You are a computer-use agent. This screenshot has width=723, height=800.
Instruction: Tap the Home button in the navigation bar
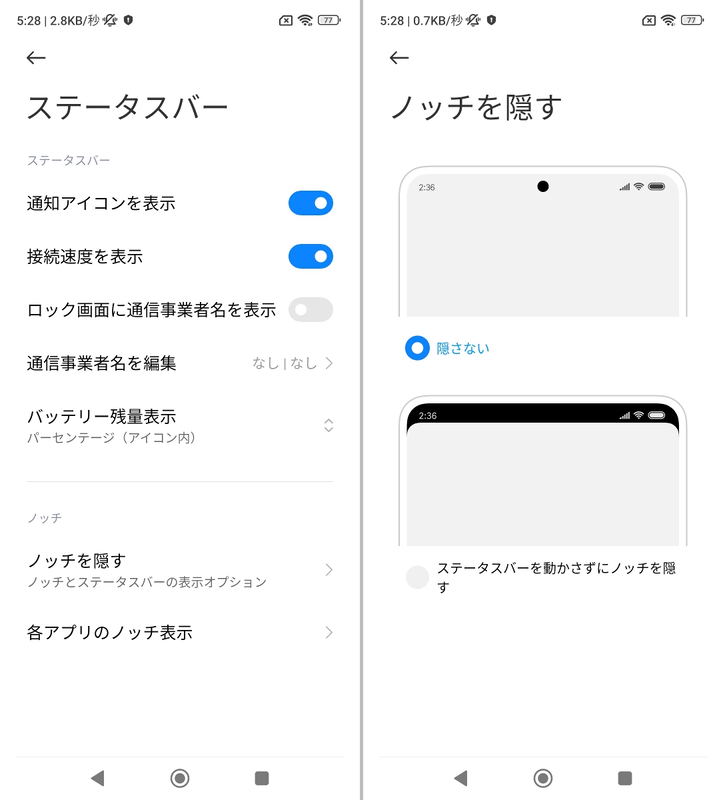coord(181,778)
